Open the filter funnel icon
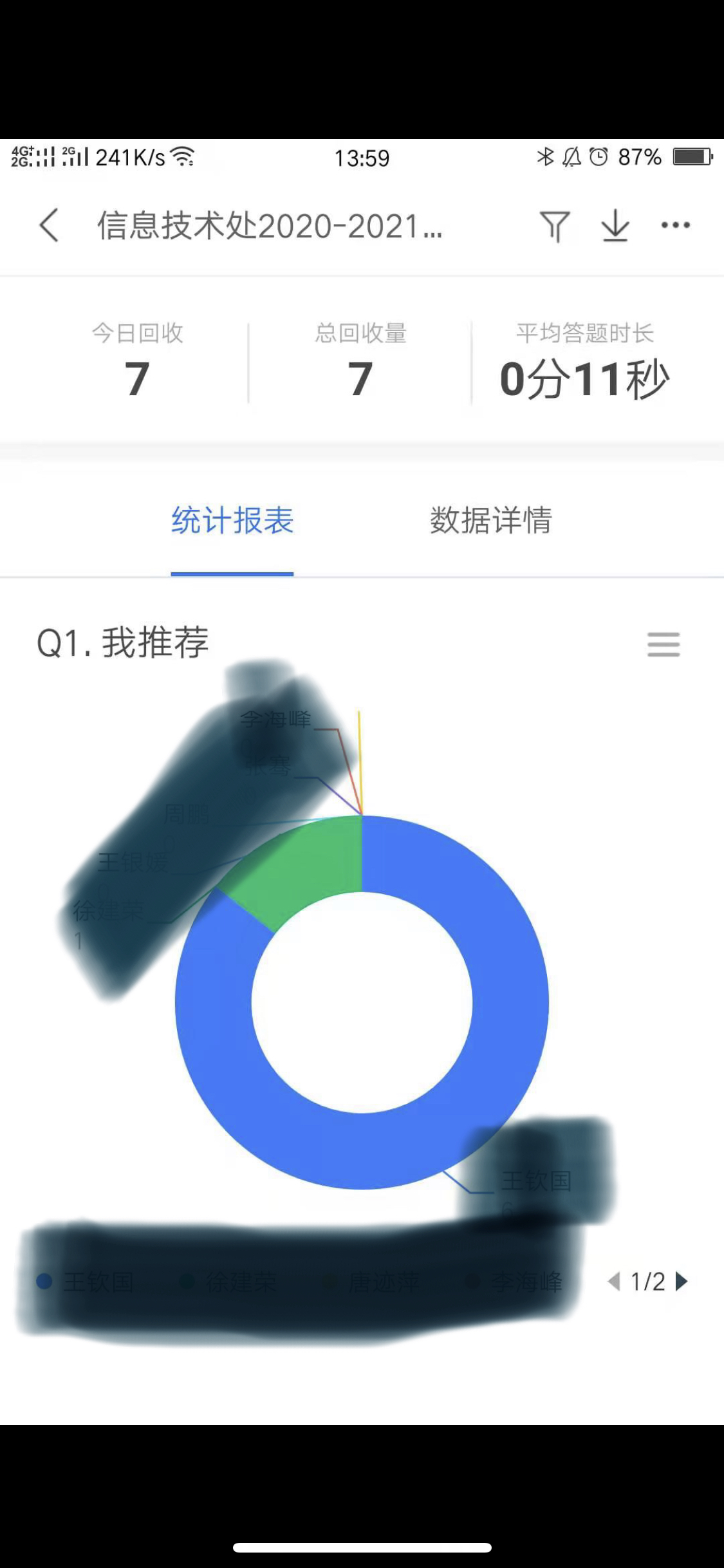The image size is (724, 1568). [555, 226]
